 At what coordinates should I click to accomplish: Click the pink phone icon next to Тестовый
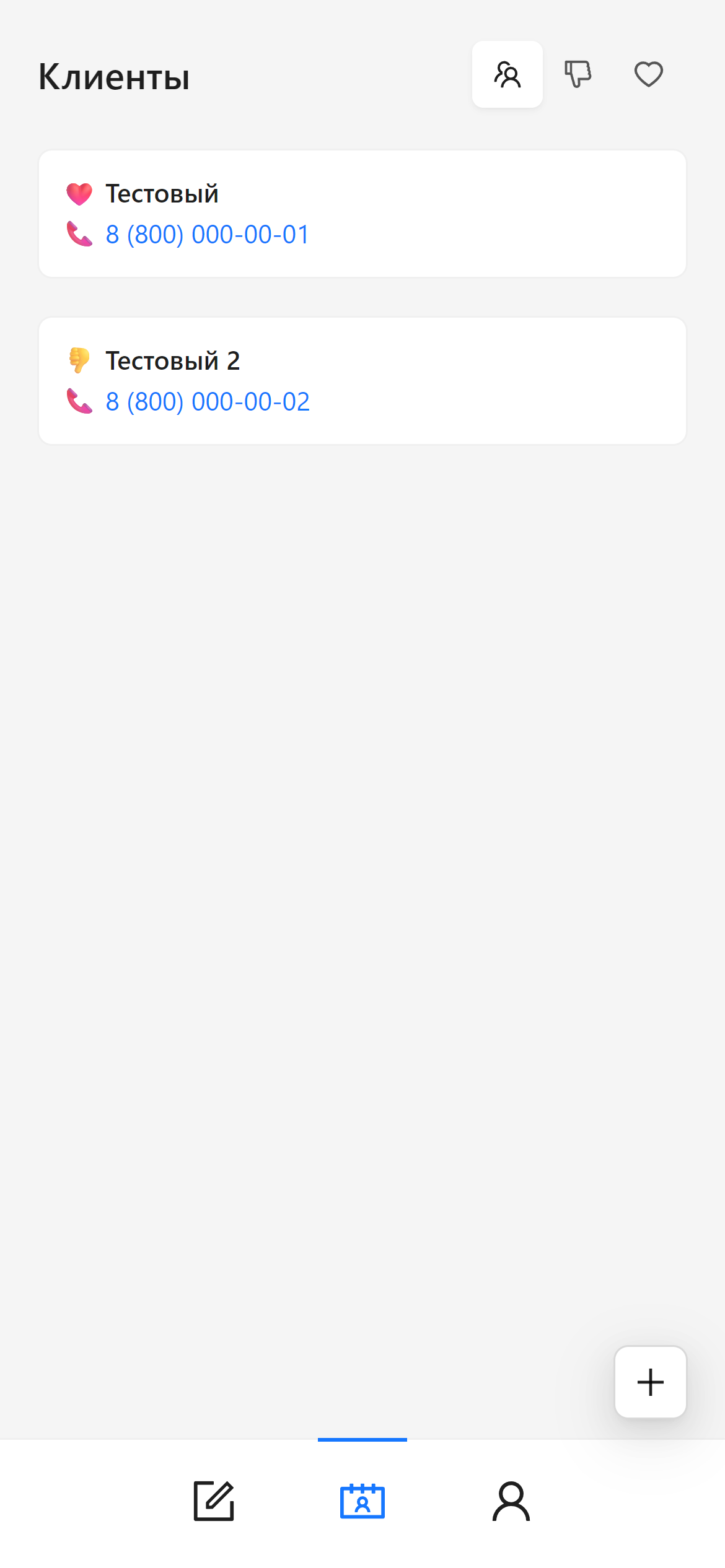pos(79,233)
